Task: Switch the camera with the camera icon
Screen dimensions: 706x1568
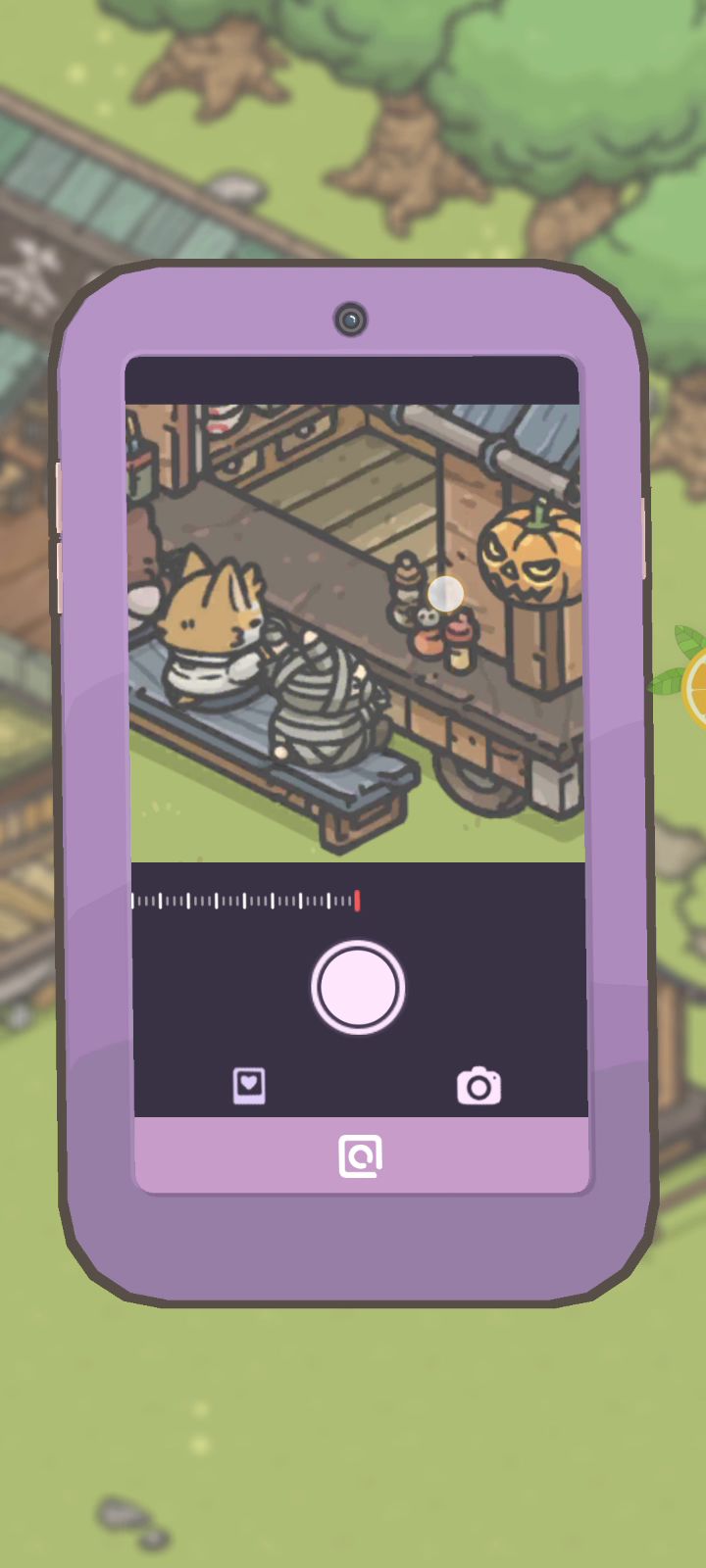Action: 479,1086
